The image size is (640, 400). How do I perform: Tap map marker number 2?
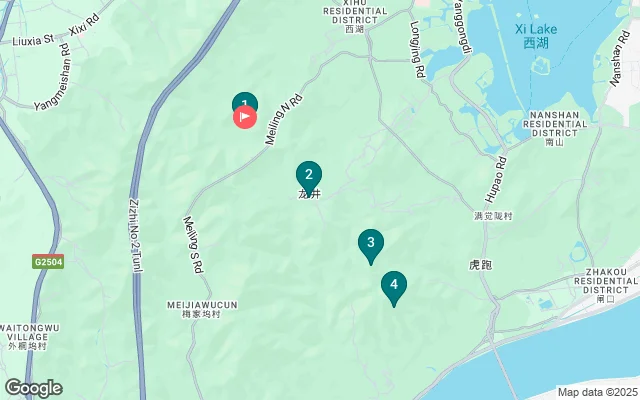pos(309,176)
